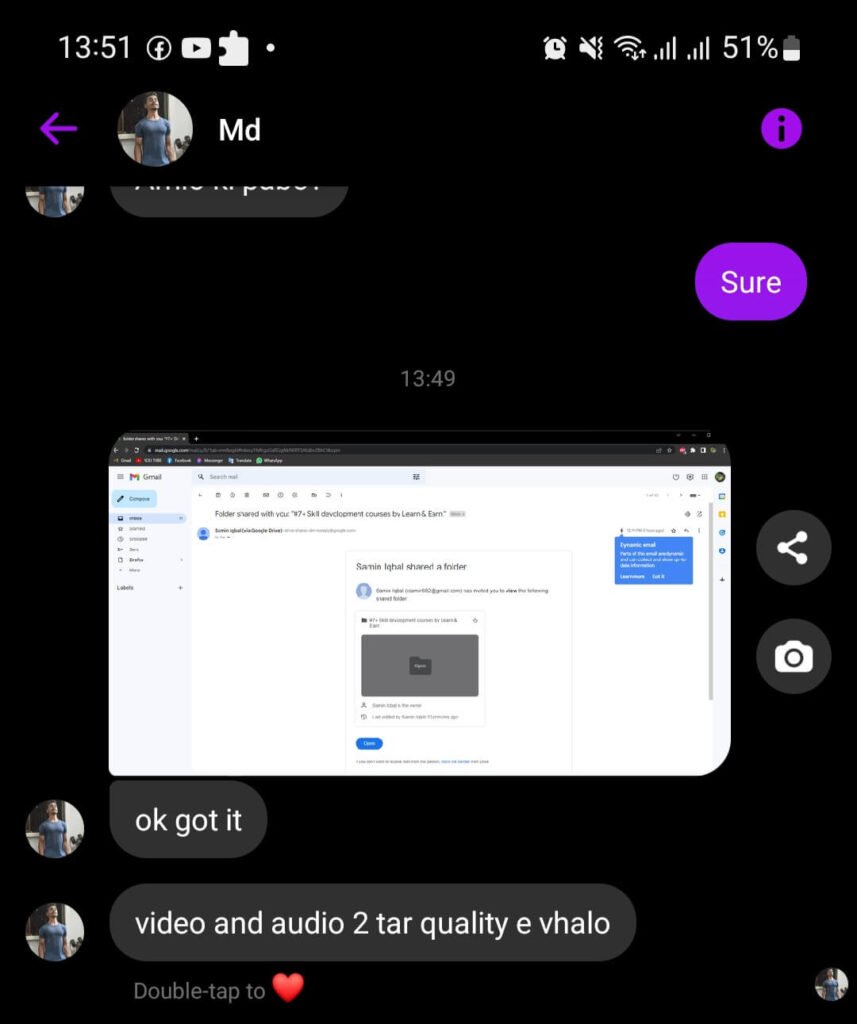Open Md's profile picture in the header

coord(155,129)
